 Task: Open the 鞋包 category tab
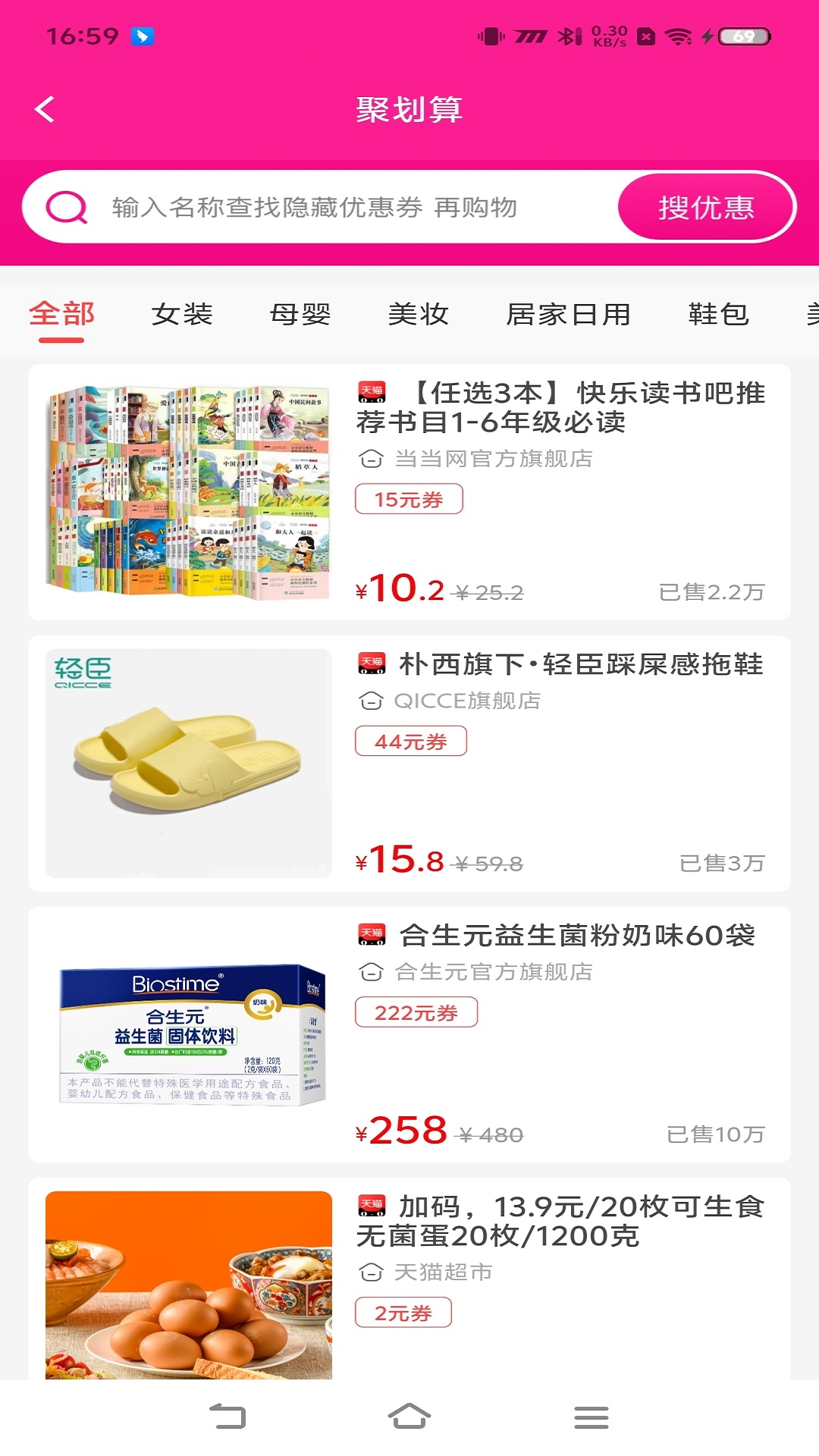coord(718,314)
